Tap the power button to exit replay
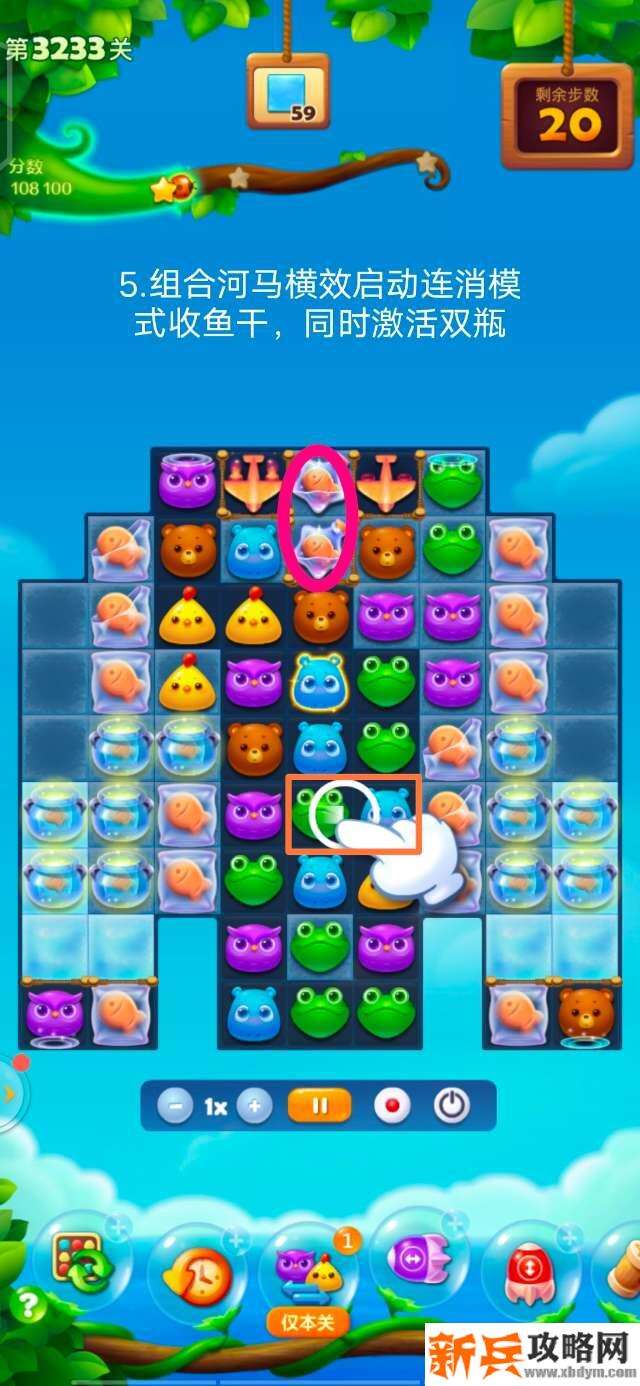The height and width of the screenshot is (1386, 640). [x=452, y=1107]
